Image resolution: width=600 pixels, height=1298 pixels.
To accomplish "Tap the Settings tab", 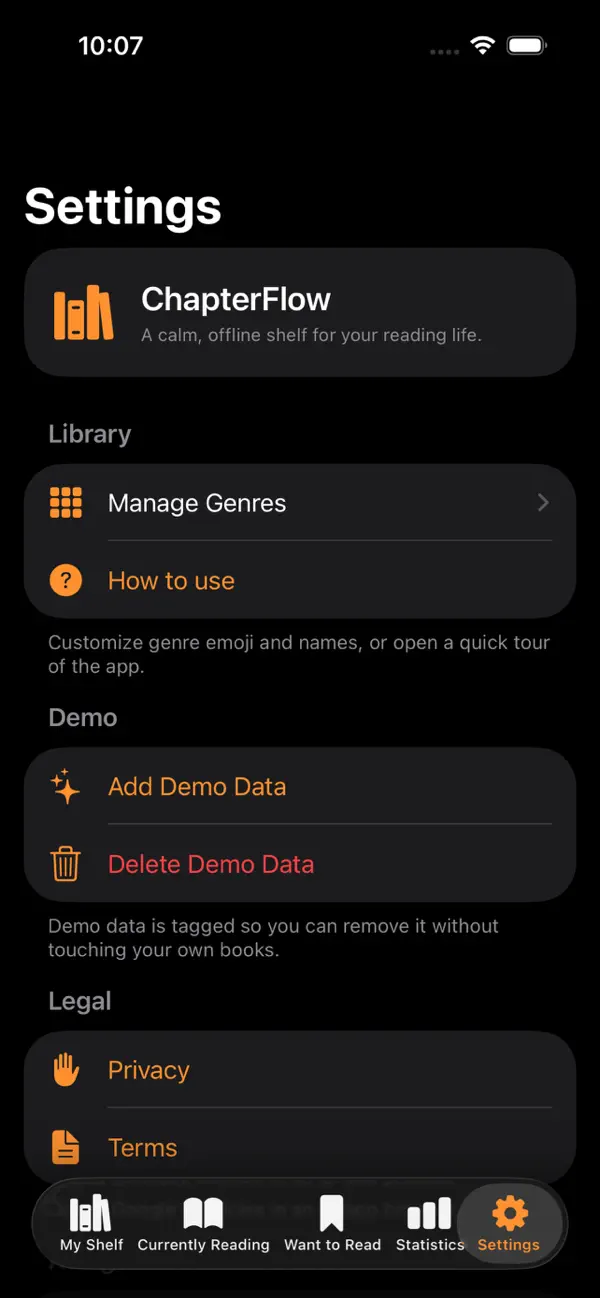I will (x=509, y=1225).
